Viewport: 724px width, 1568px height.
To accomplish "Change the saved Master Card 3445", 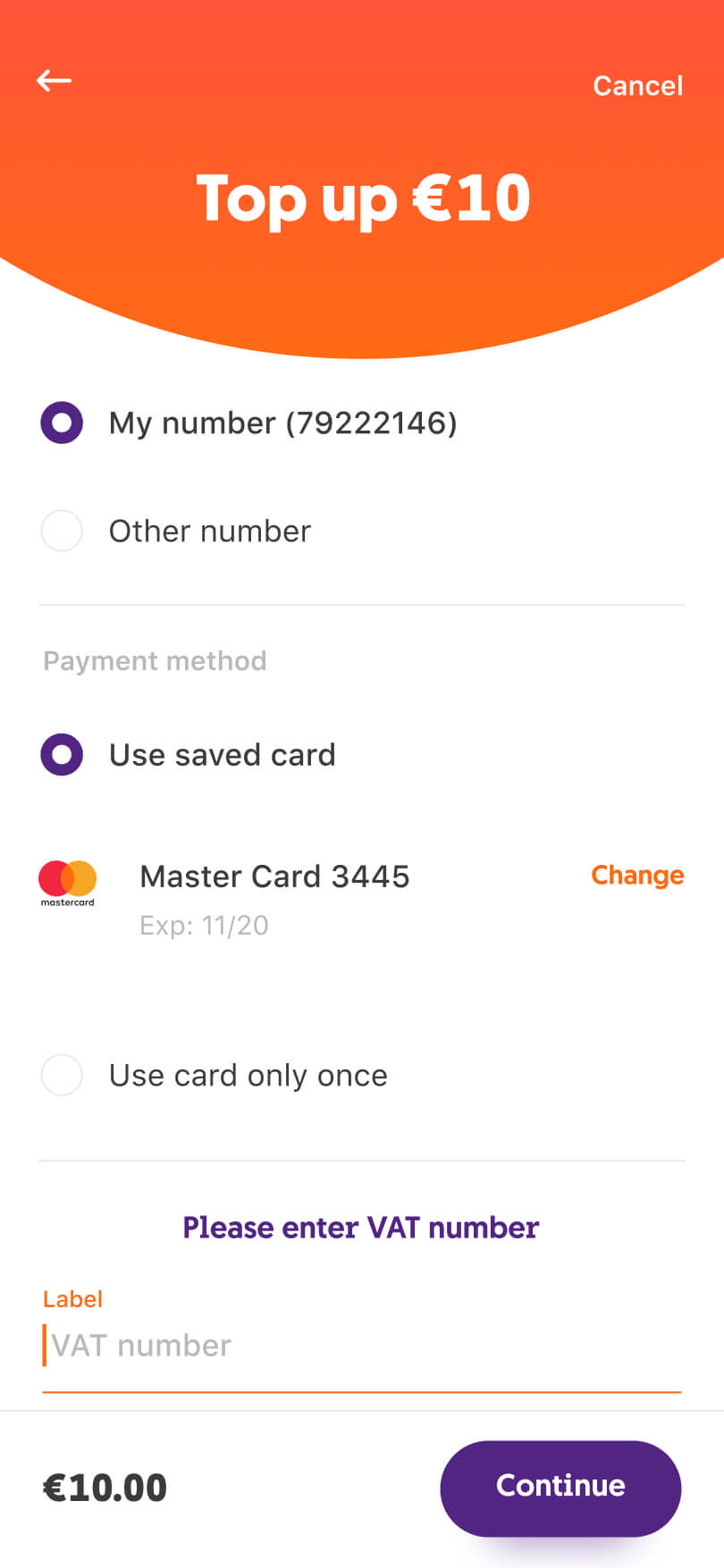I will tap(637, 876).
